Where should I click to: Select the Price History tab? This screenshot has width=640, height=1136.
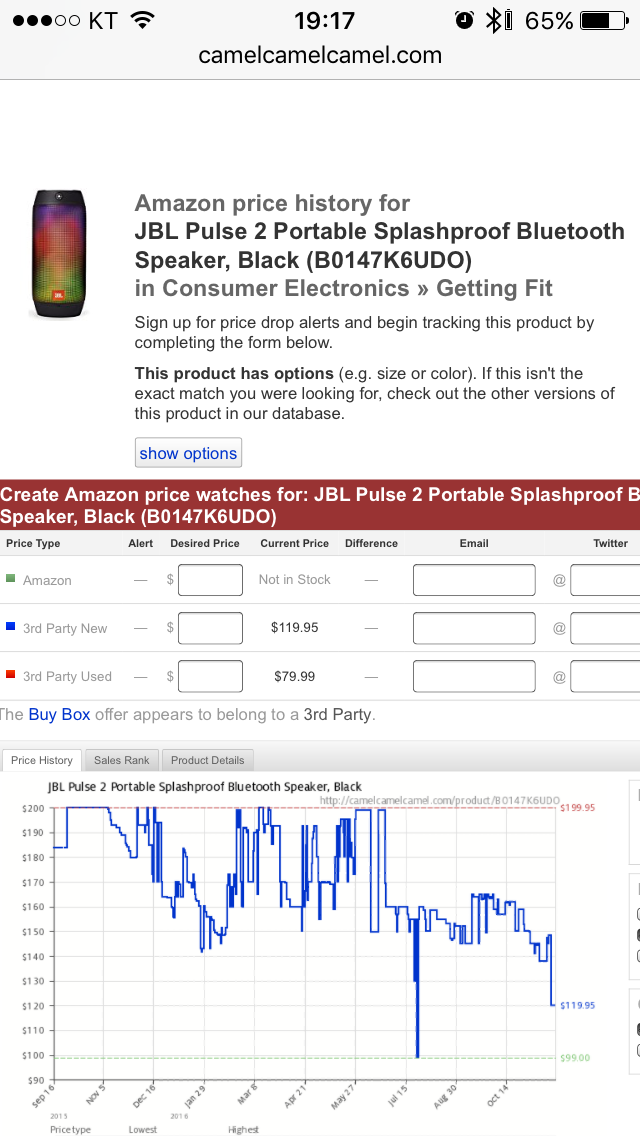point(42,760)
